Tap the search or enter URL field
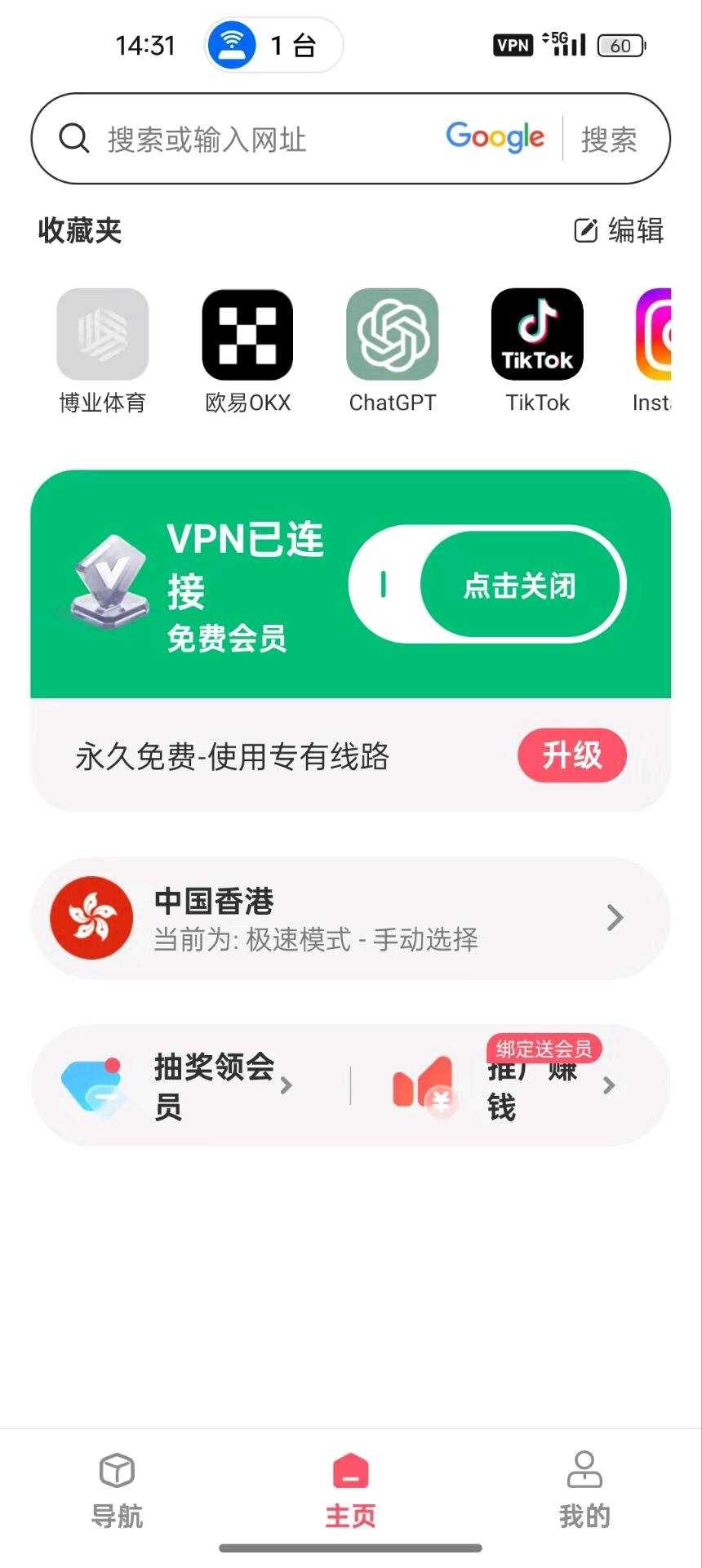Viewport: 702px width, 1568px height. point(245,139)
